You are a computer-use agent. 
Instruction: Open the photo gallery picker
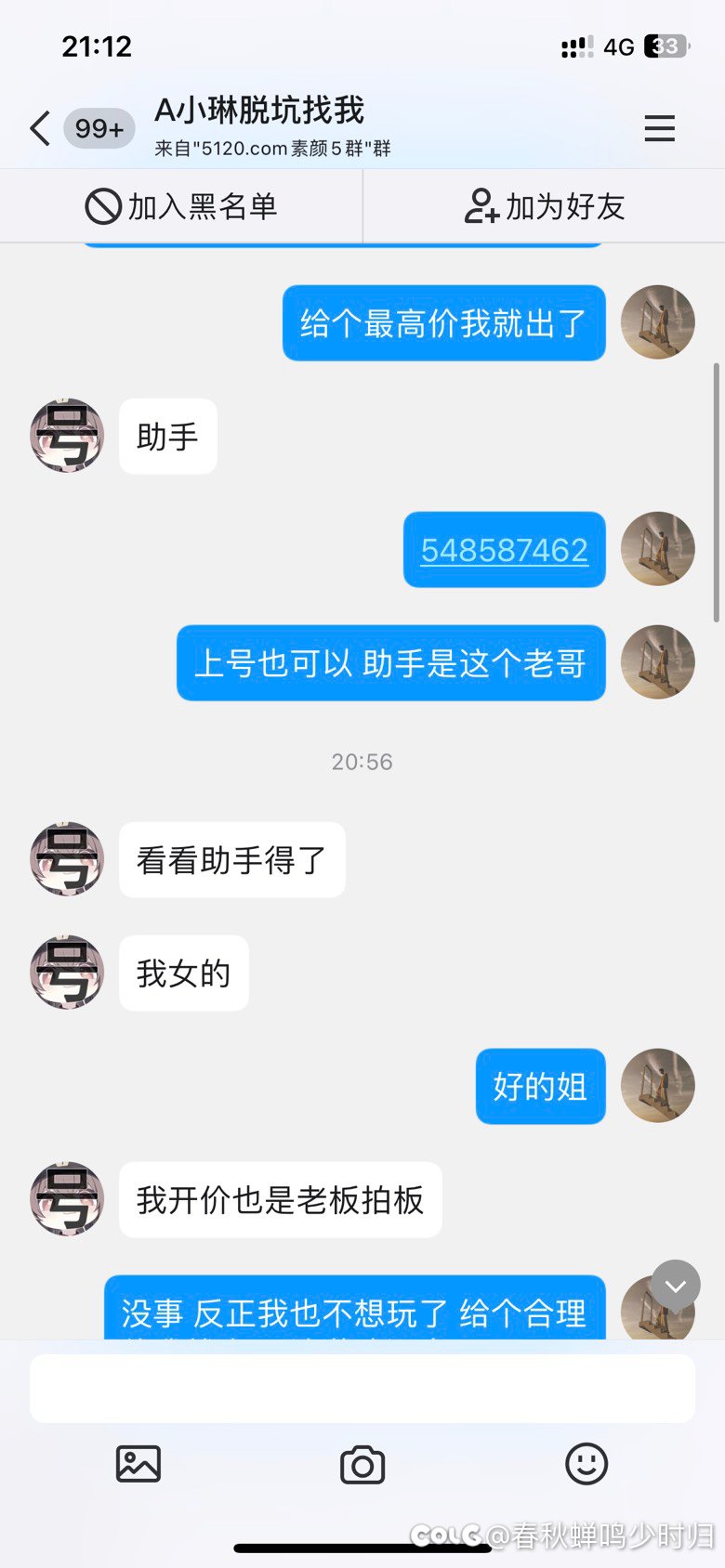pos(138,1464)
